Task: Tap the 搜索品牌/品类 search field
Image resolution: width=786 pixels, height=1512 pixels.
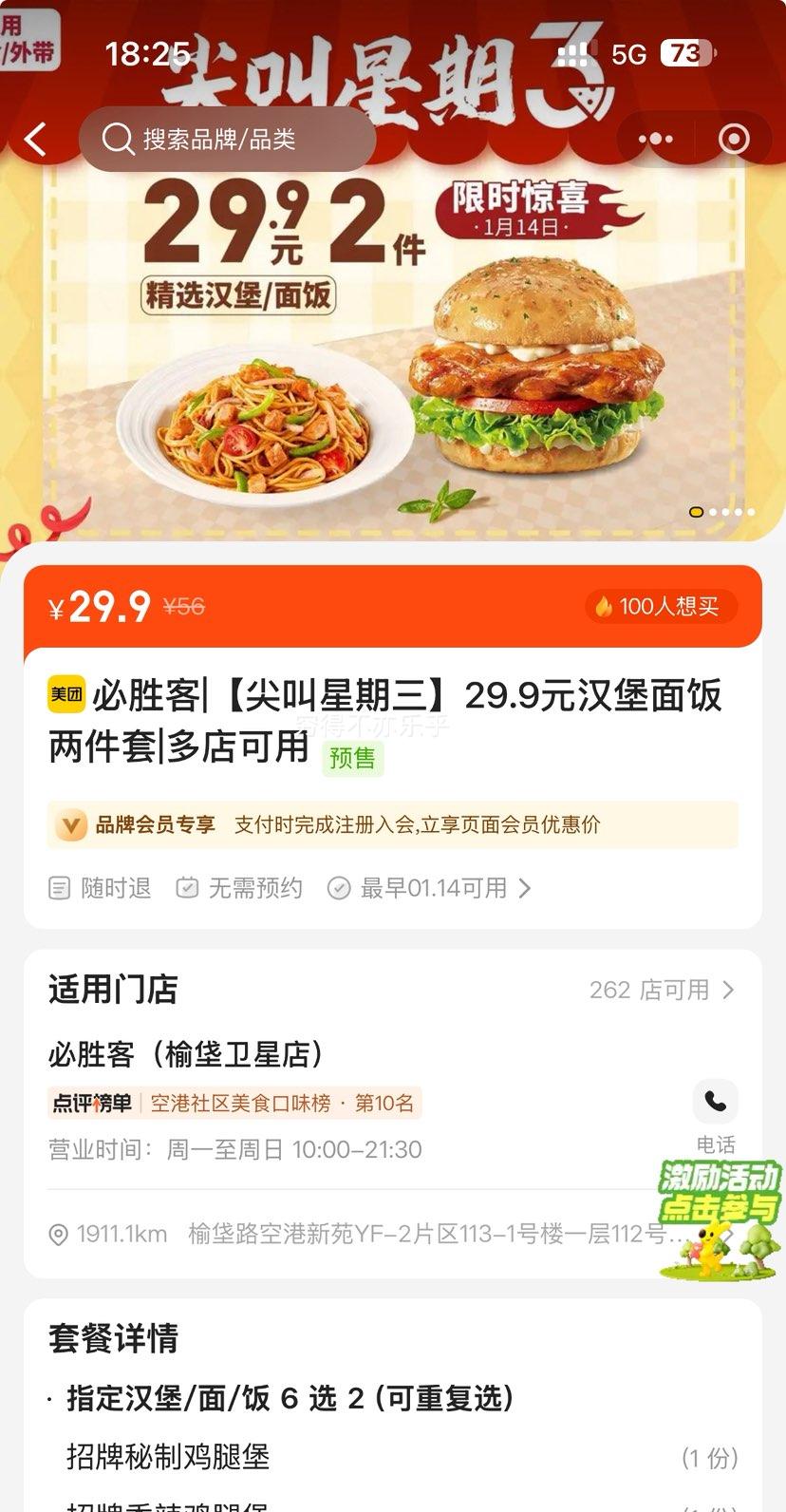Action: click(x=228, y=139)
